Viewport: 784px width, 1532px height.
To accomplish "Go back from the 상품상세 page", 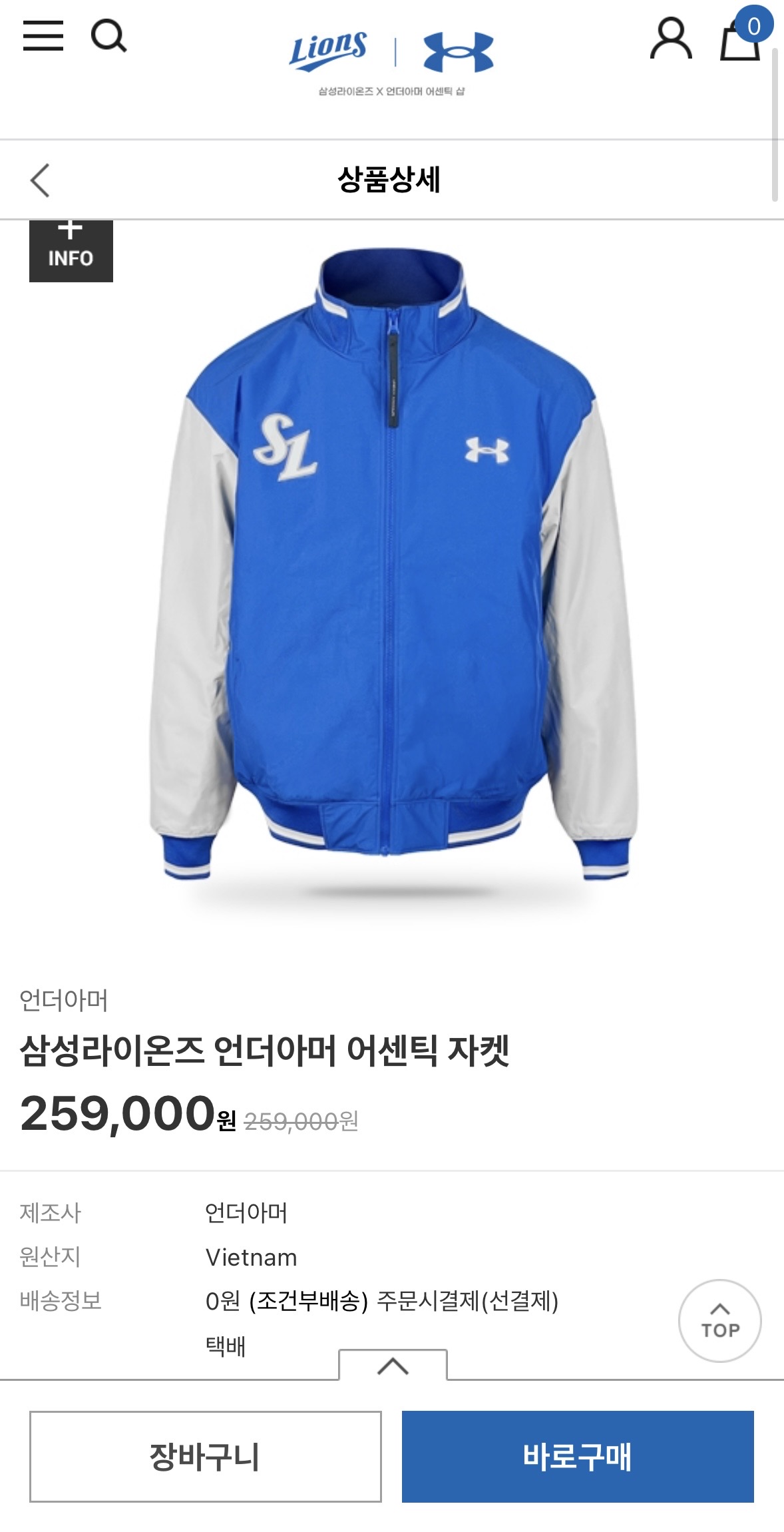I will click(41, 180).
